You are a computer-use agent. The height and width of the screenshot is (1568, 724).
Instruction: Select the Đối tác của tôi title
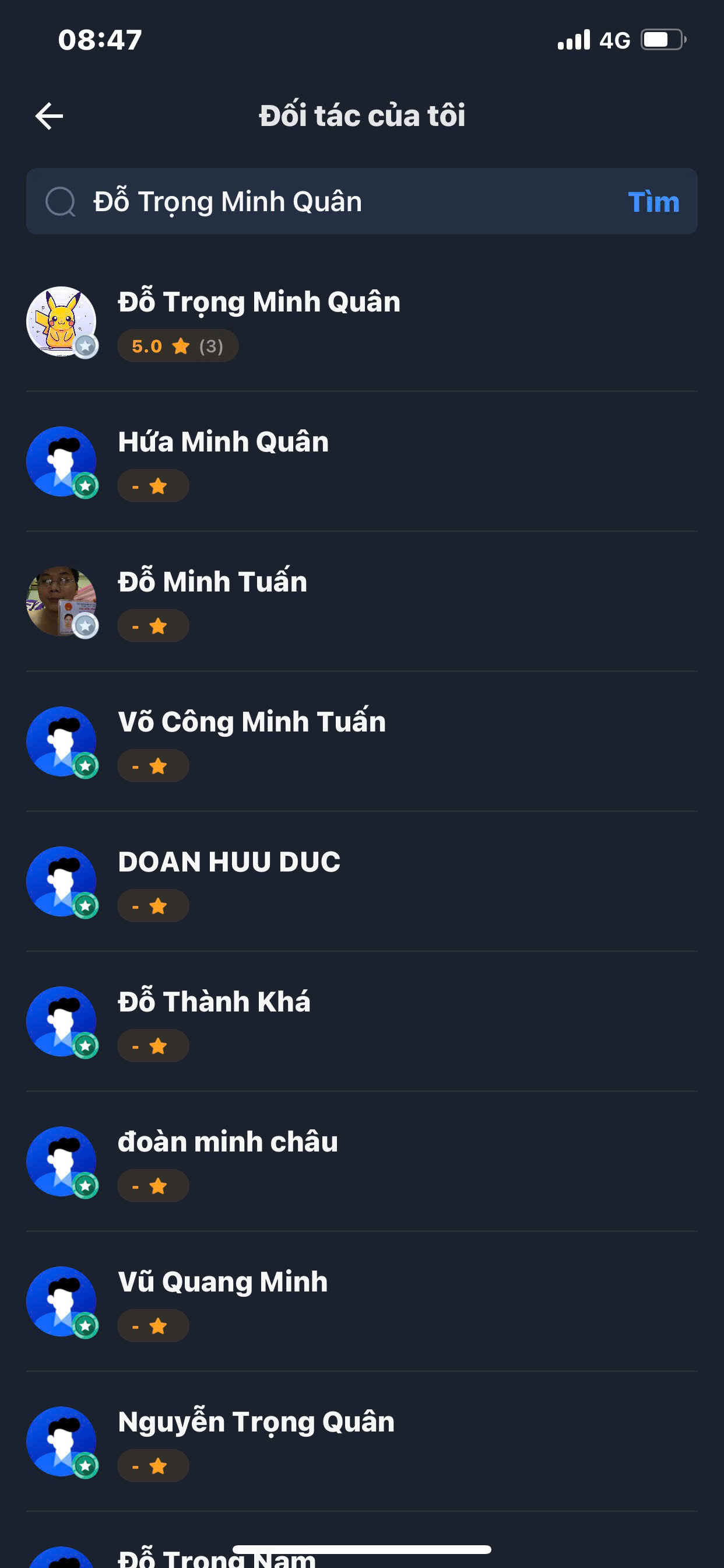point(361,117)
